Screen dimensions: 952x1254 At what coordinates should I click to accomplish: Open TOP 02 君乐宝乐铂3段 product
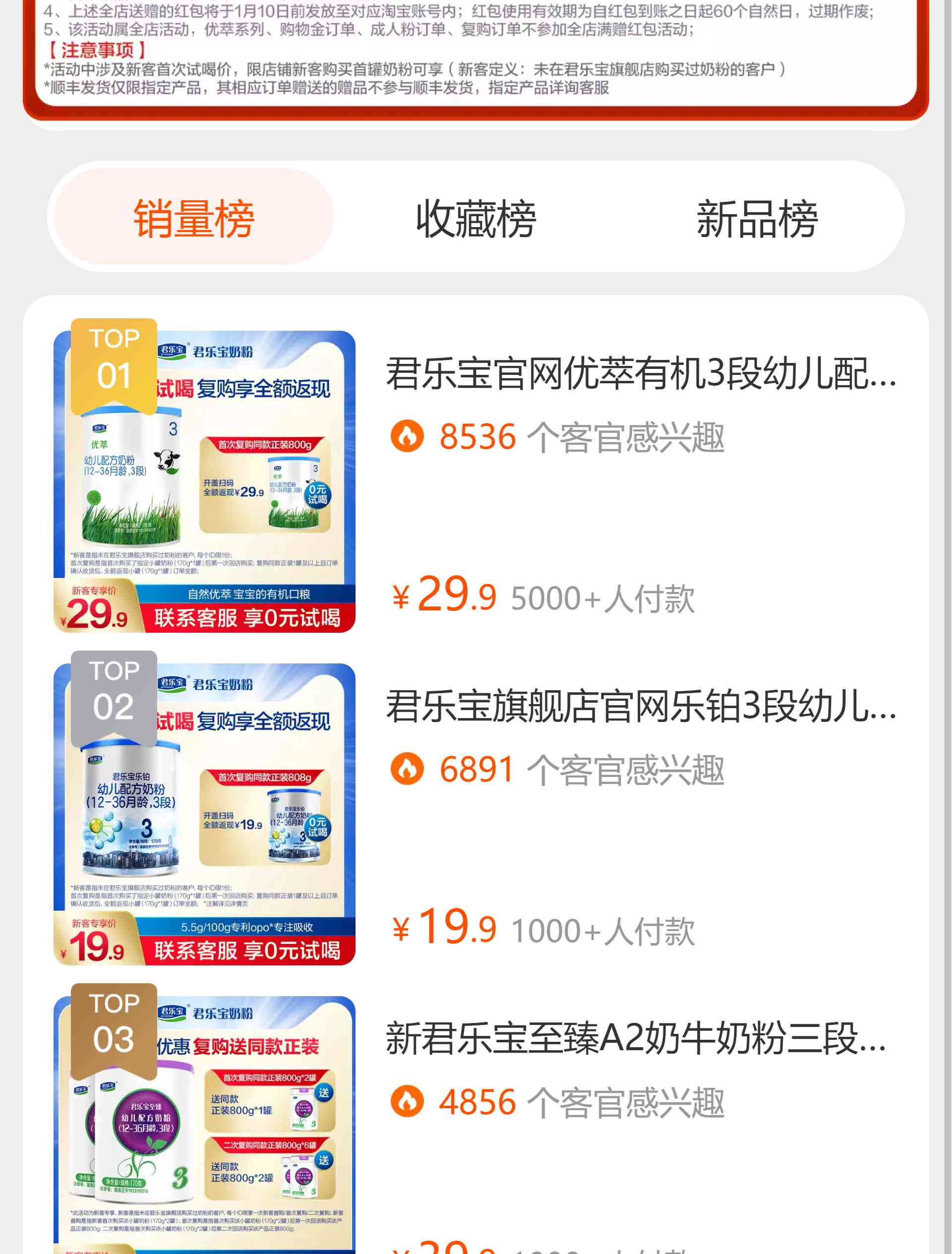640,707
